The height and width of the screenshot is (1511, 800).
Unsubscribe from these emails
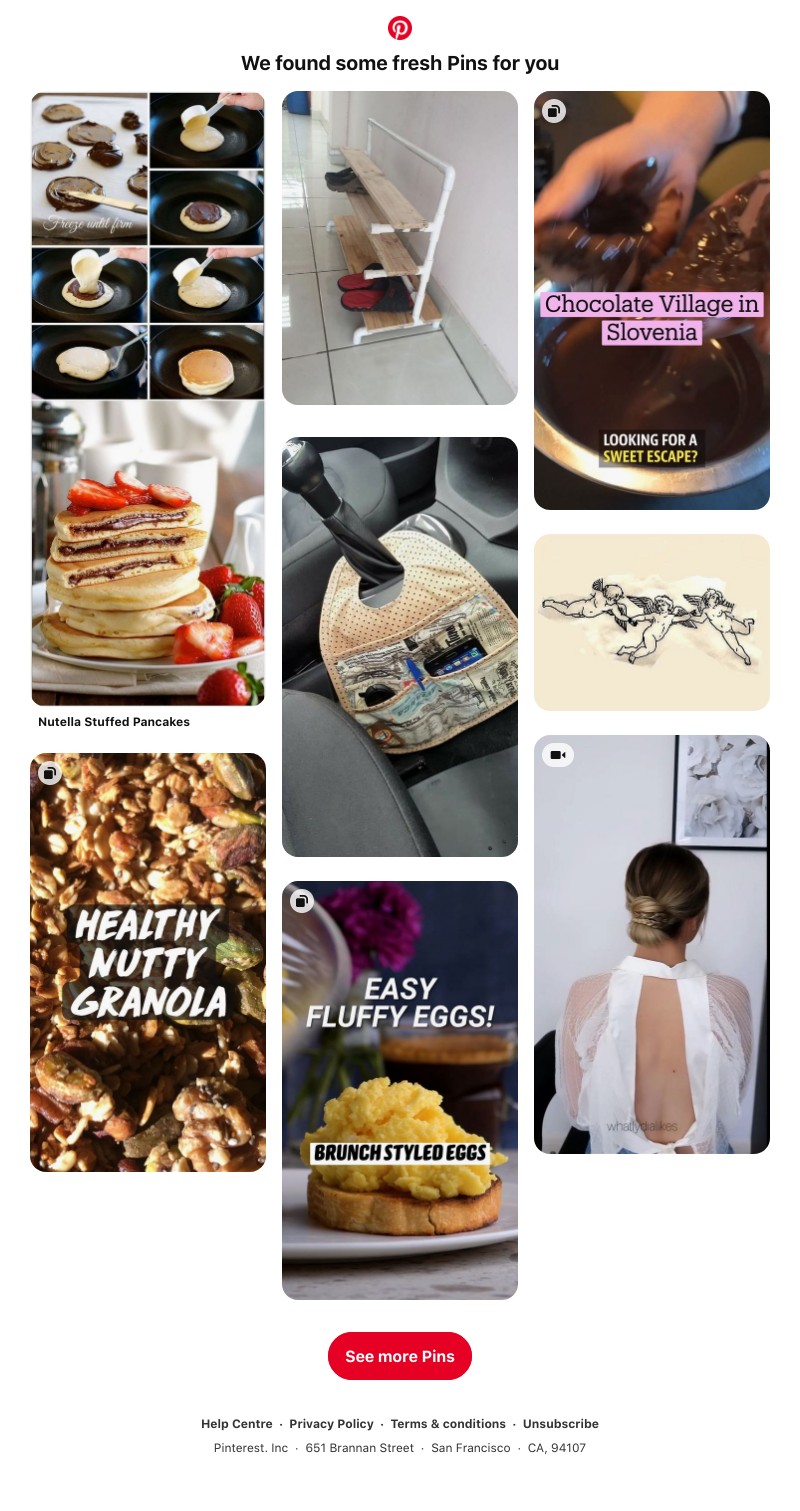(x=560, y=1424)
